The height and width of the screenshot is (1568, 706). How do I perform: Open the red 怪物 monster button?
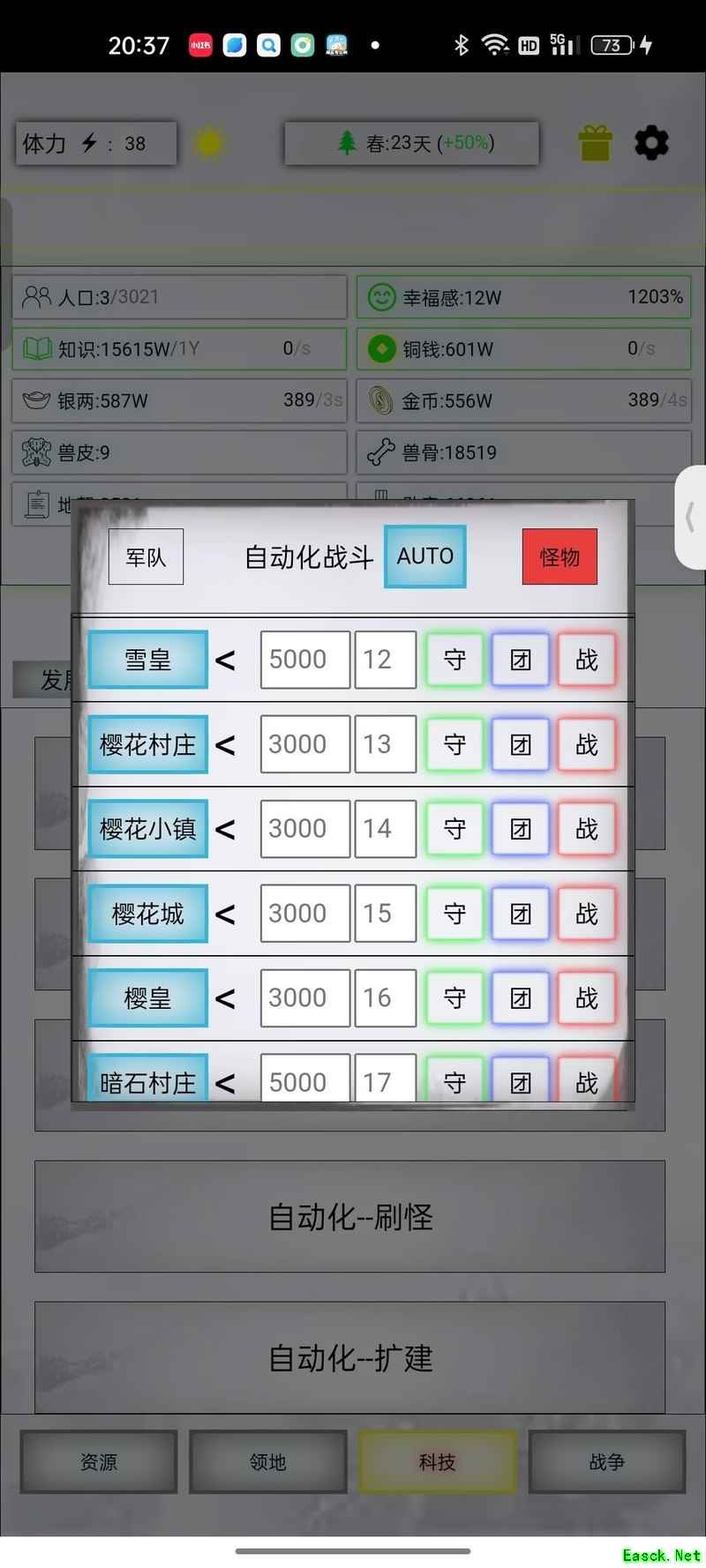[x=560, y=556]
